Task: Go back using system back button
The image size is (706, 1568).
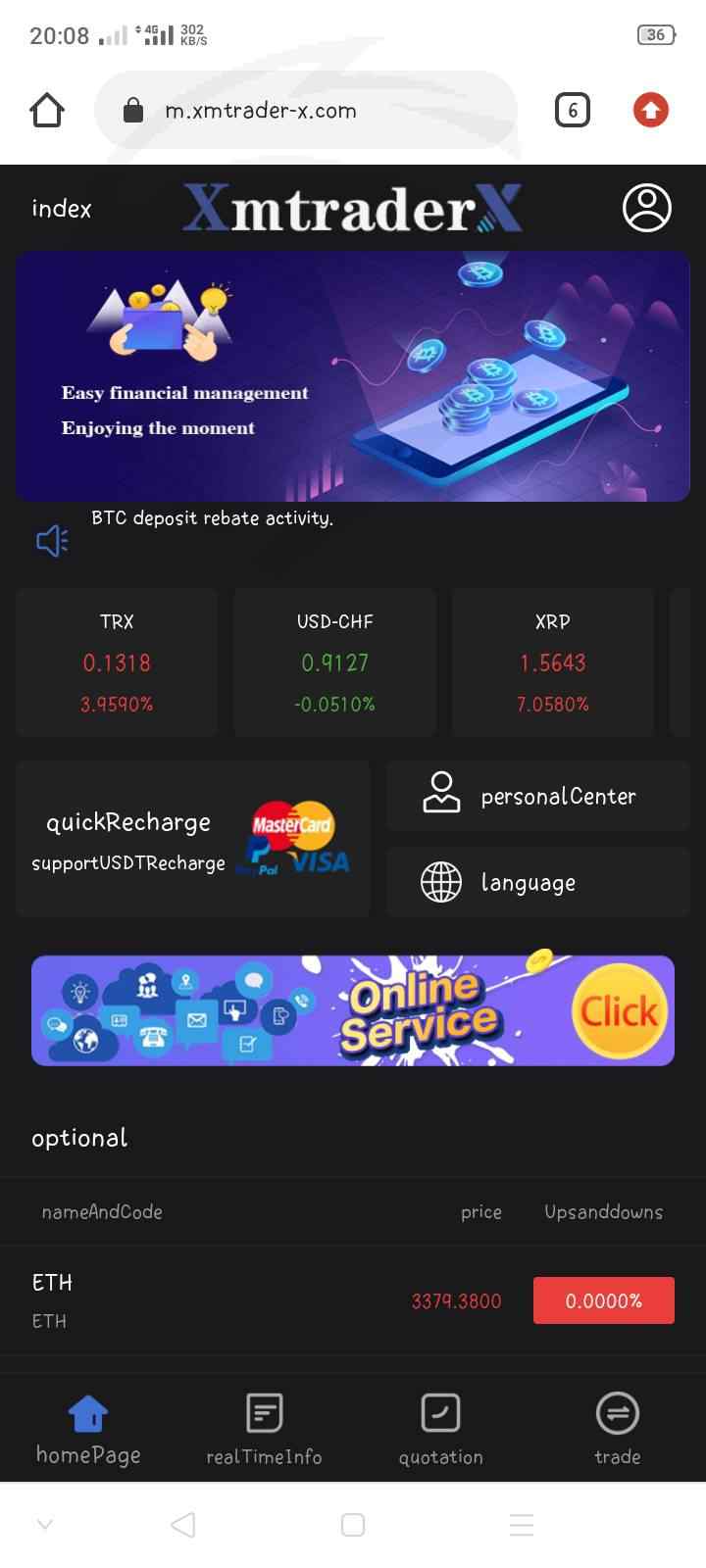Action: [x=183, y=1525]
